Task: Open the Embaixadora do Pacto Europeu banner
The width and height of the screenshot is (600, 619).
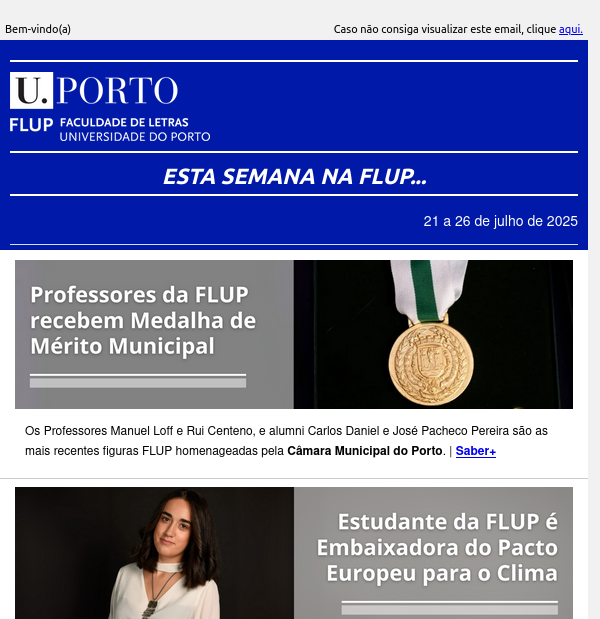Action: 294,552
